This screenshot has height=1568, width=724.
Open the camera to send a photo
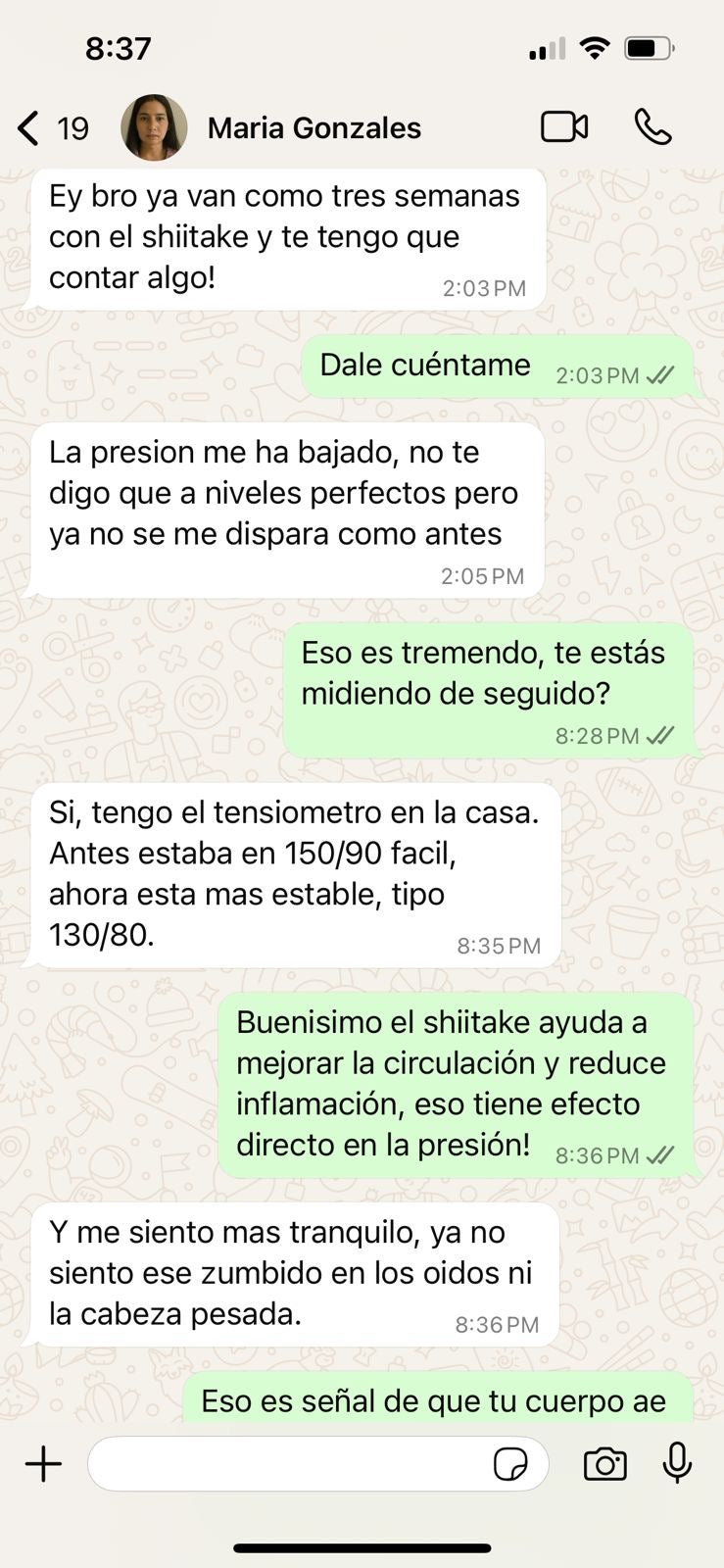(x=604, y=1464)
